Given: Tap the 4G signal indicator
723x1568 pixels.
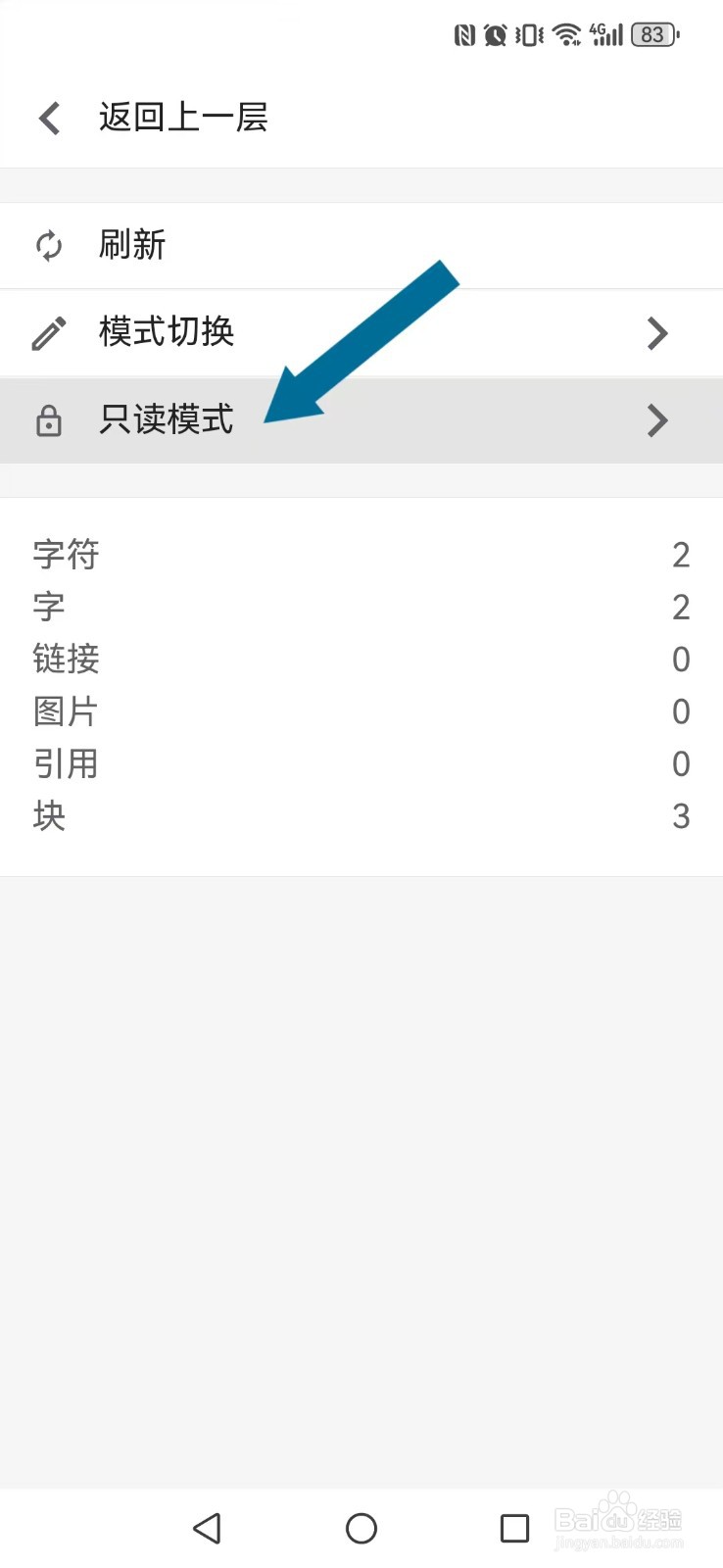Looking at the screenshot, I should tap(605, 34).
